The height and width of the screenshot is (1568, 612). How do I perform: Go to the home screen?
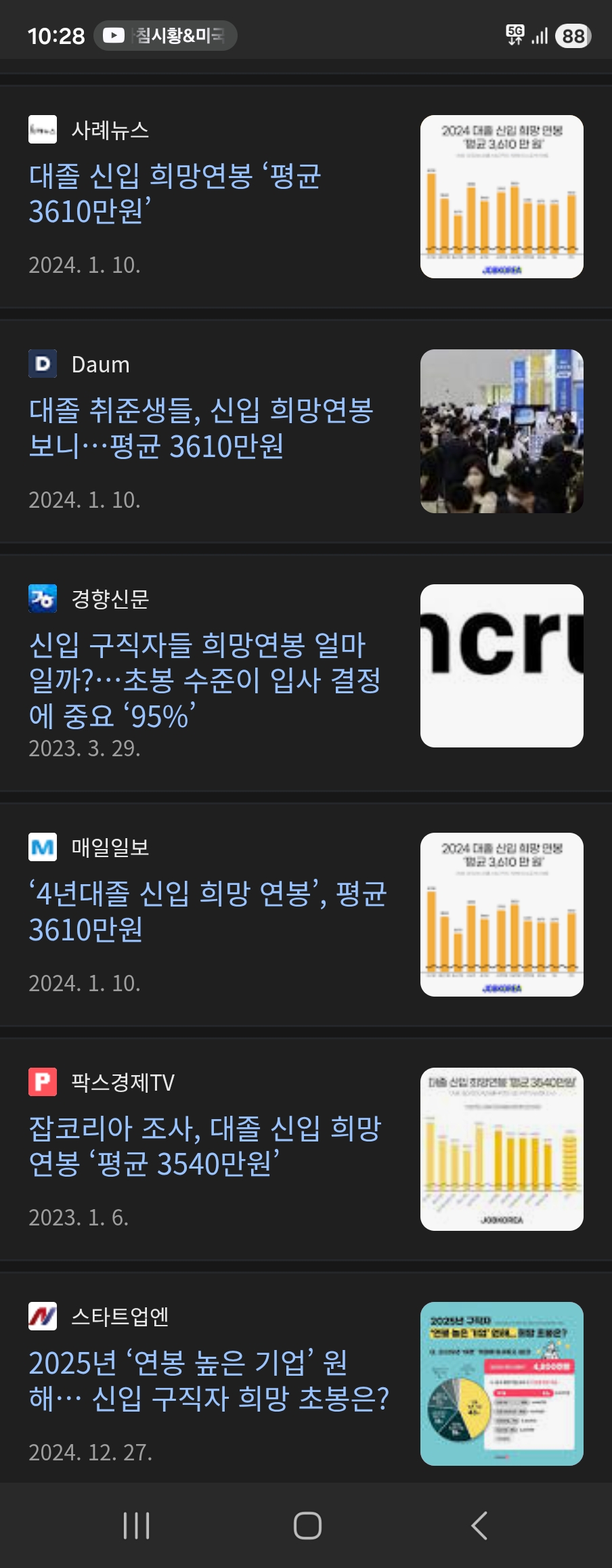point(307,1525)
